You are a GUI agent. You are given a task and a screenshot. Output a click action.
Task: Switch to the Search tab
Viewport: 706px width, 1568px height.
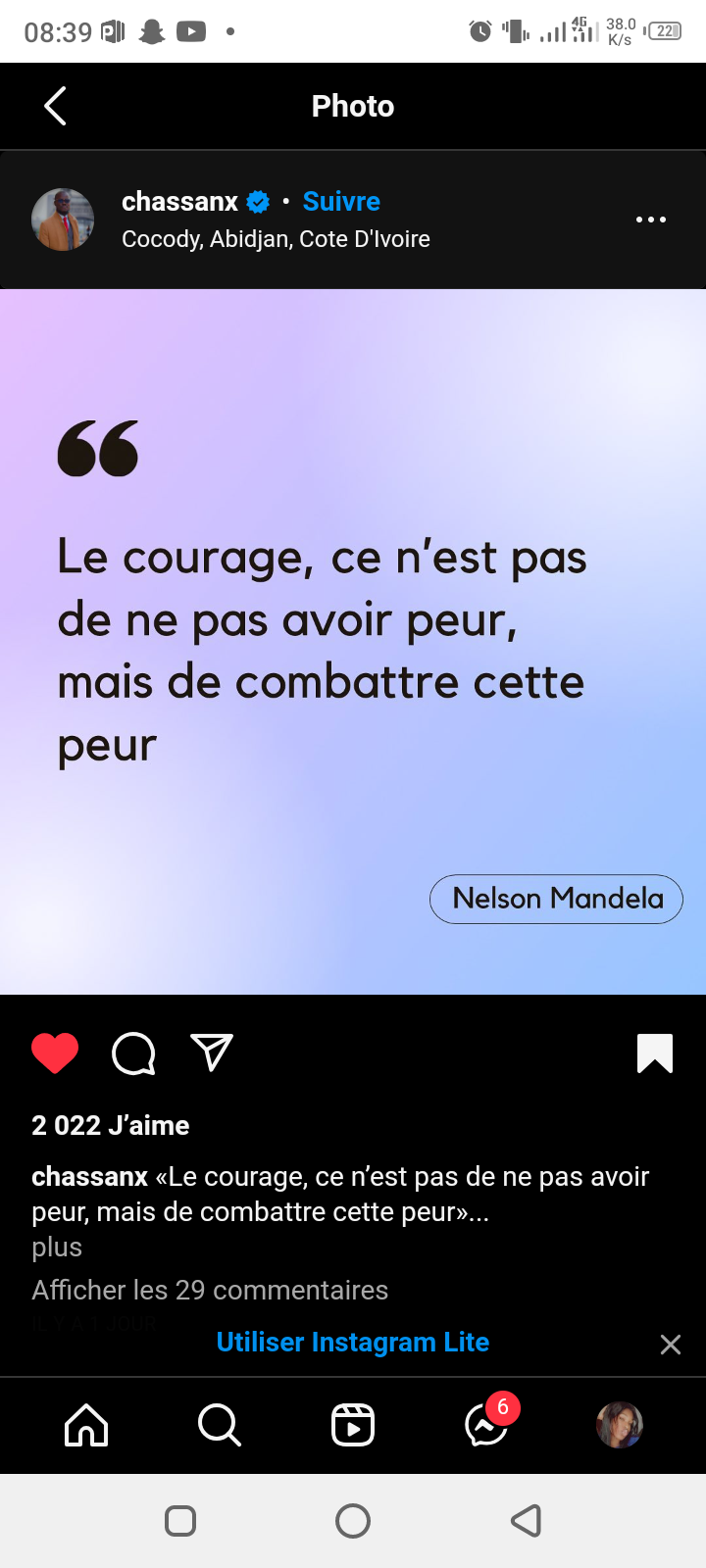(x=220, y=1425)
